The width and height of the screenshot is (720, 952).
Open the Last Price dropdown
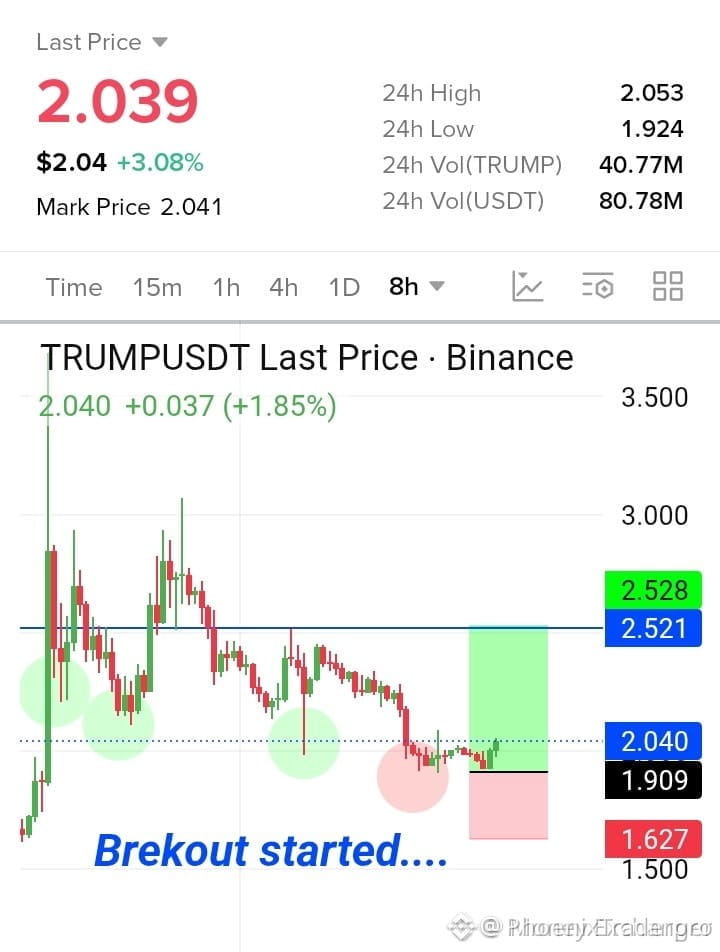coord(101,42)
